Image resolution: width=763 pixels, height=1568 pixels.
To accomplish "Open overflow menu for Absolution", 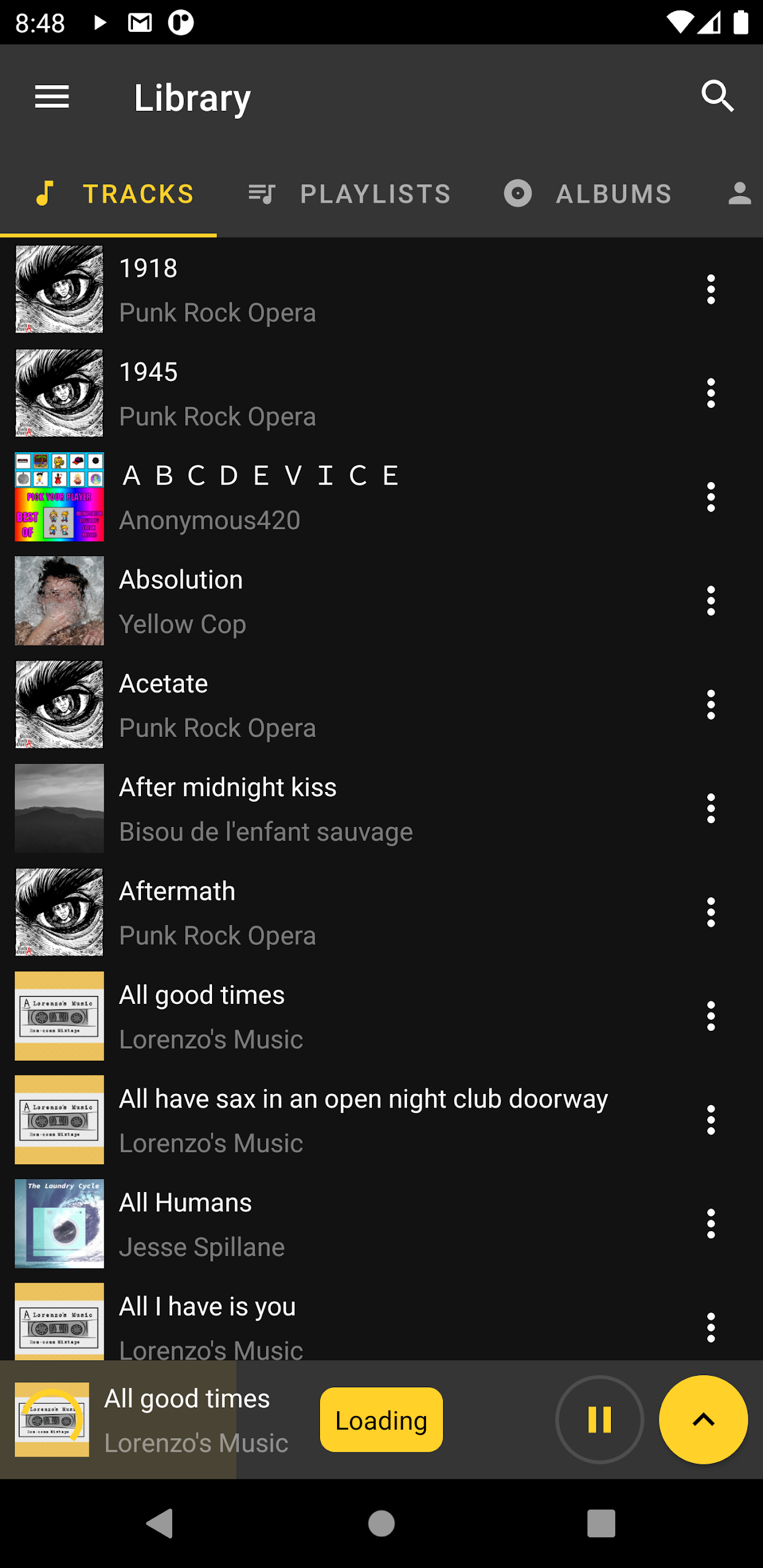I will (711, 601).
